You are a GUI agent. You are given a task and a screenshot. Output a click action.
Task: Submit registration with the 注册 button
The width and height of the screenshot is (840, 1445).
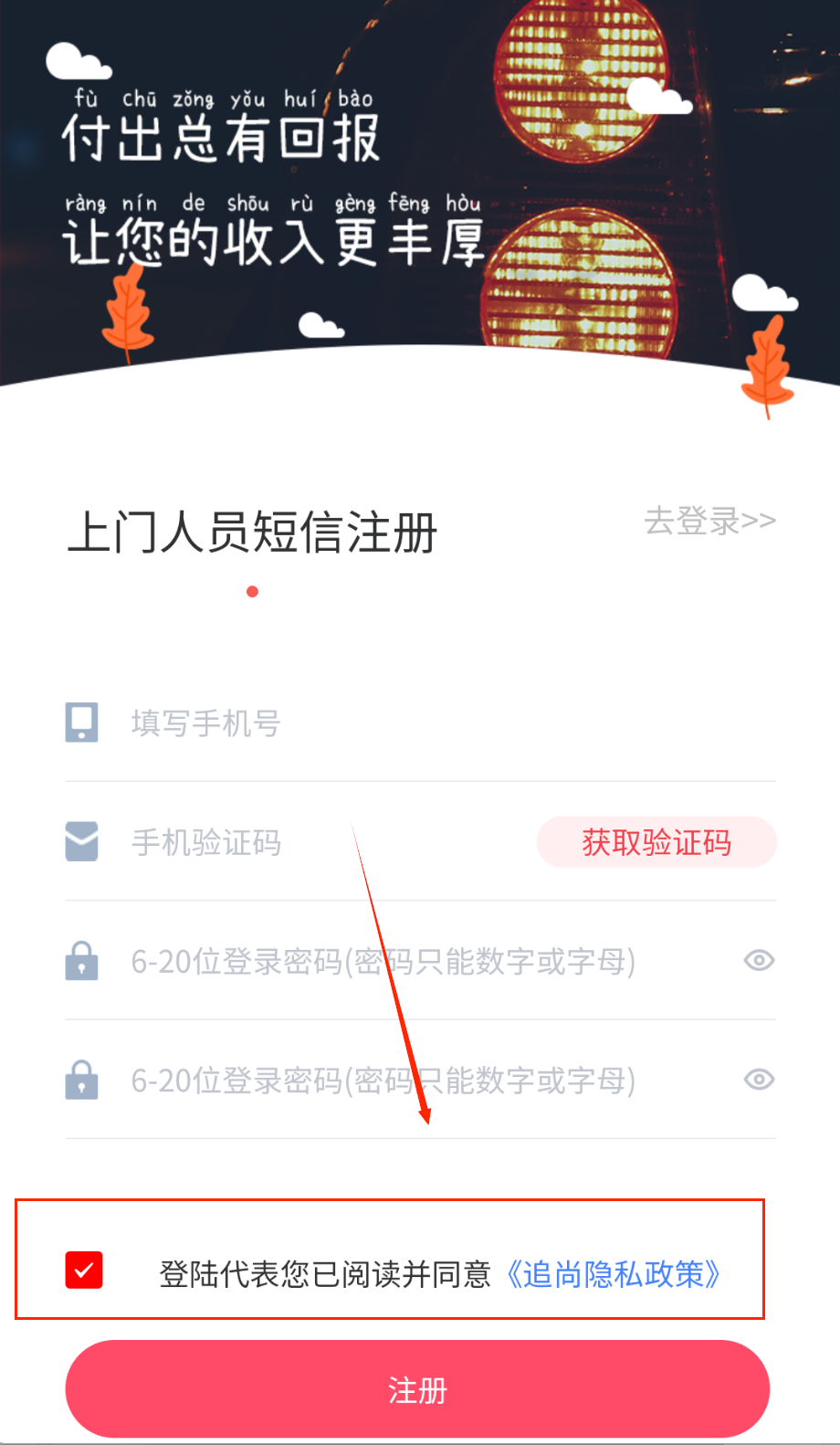417,1390
